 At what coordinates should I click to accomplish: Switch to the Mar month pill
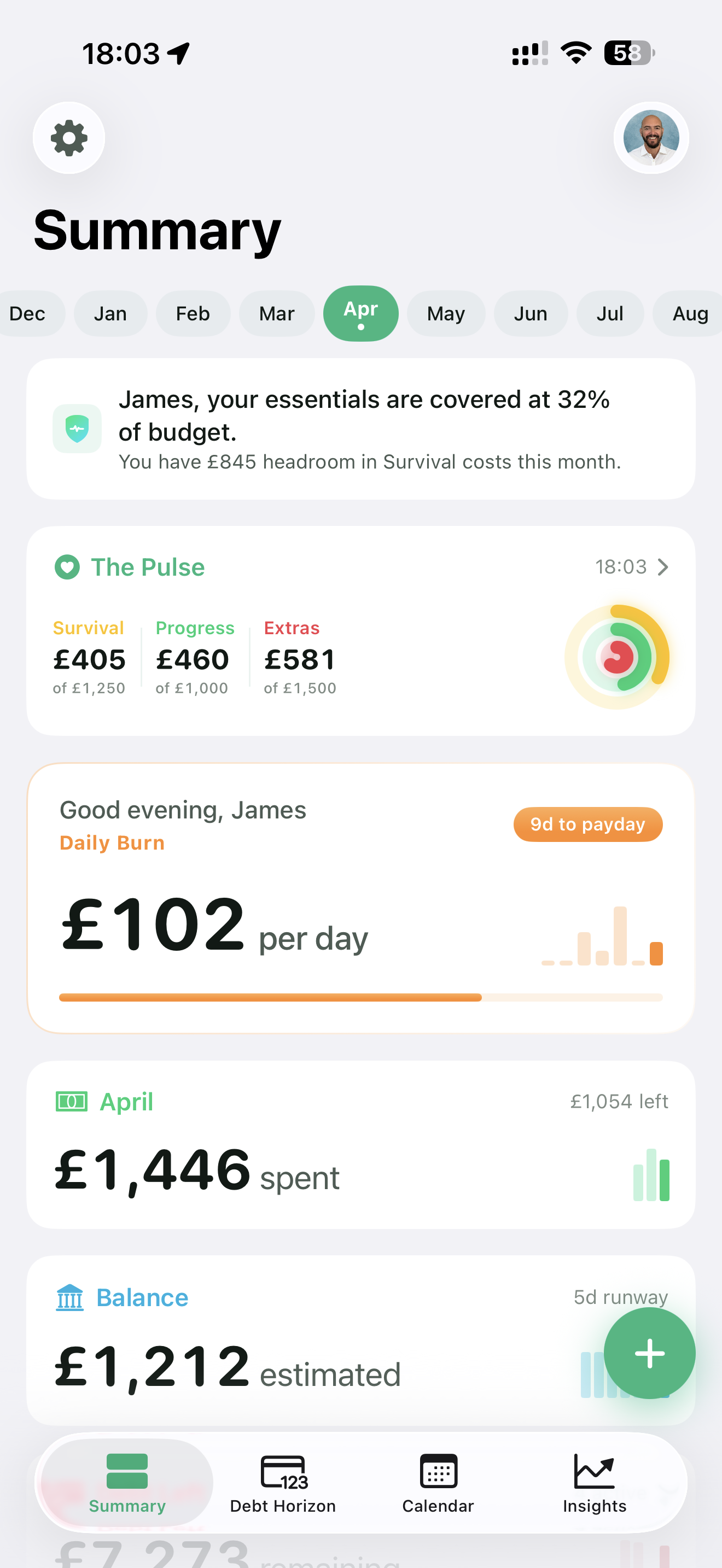coord(276,313)
